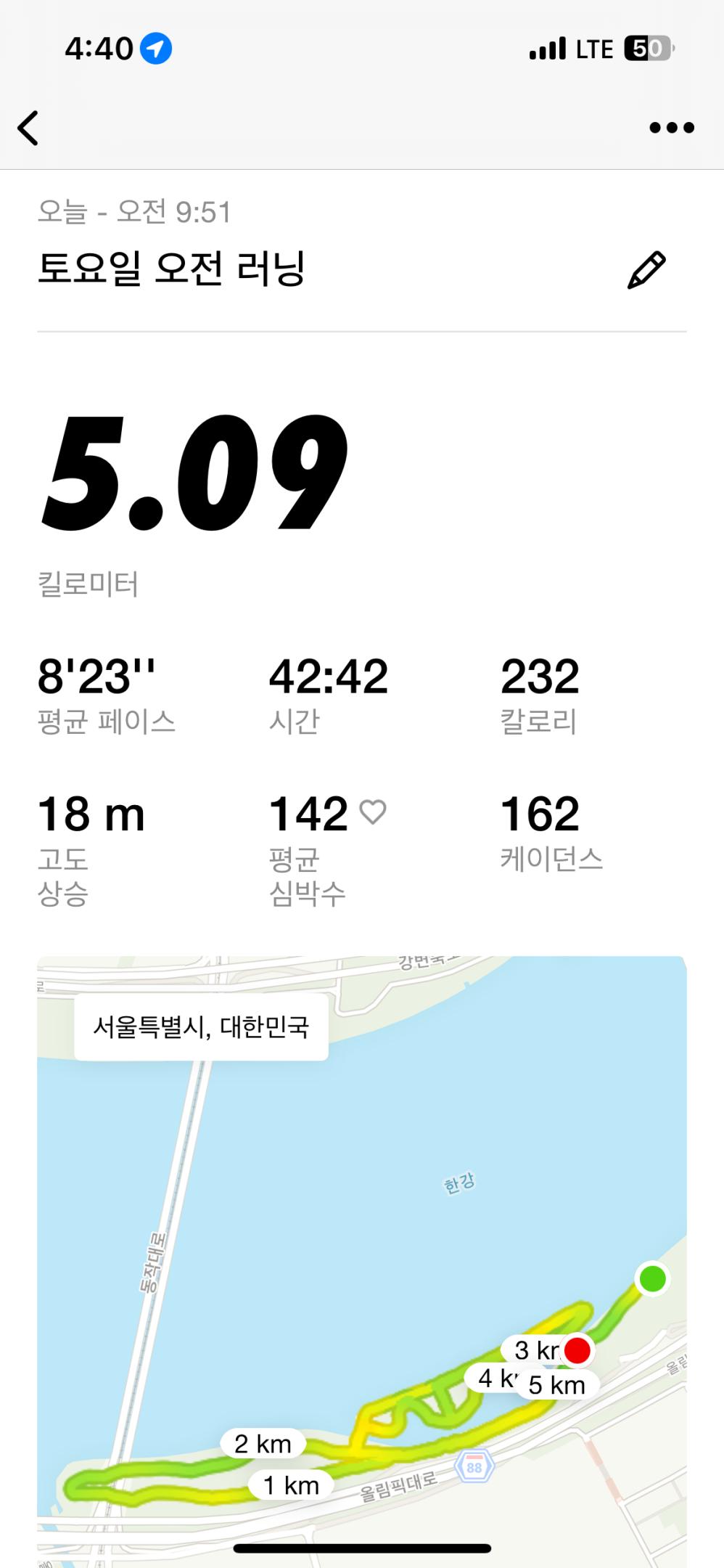Image resolution: width=724 pixels, height=1568 pixels.
Task: Select the 1 km split marker
Action: click(x=289, y=1485)
